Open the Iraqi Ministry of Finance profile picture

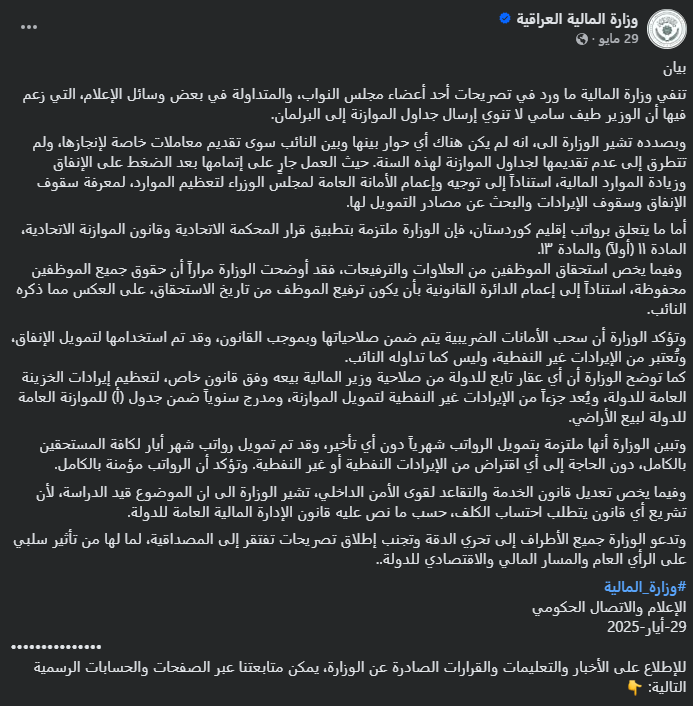click(665, 28)
